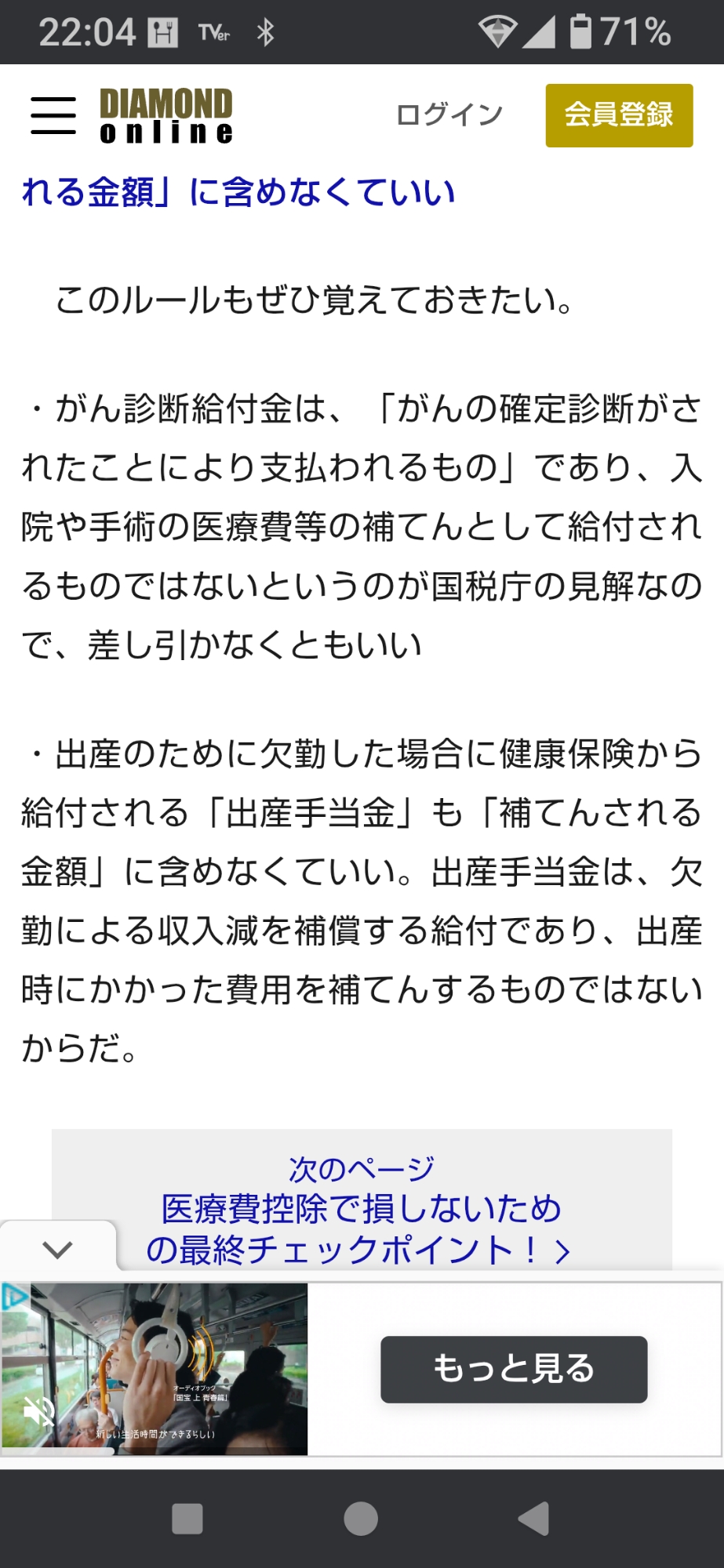Tap the ログイン link
The image size is (724, 1568).
click(x=449, y=115)
